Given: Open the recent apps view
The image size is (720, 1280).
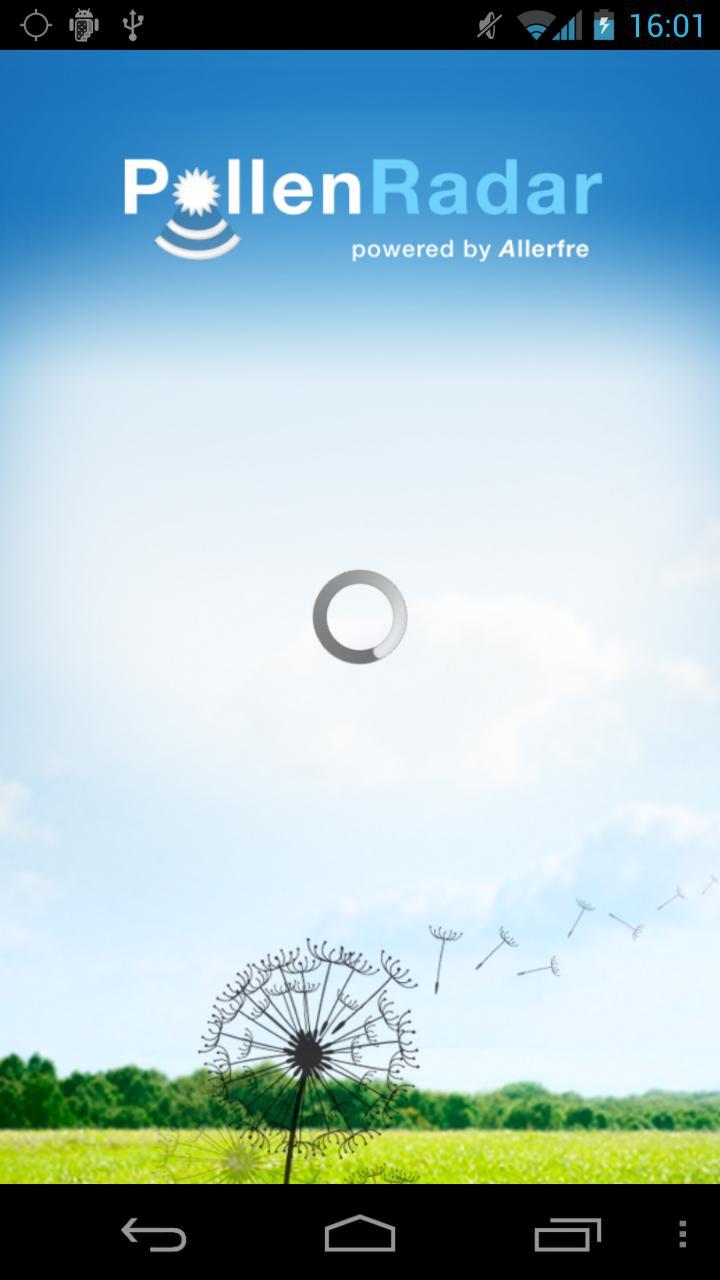Looking at the screenshot, I should (567, 1234).
